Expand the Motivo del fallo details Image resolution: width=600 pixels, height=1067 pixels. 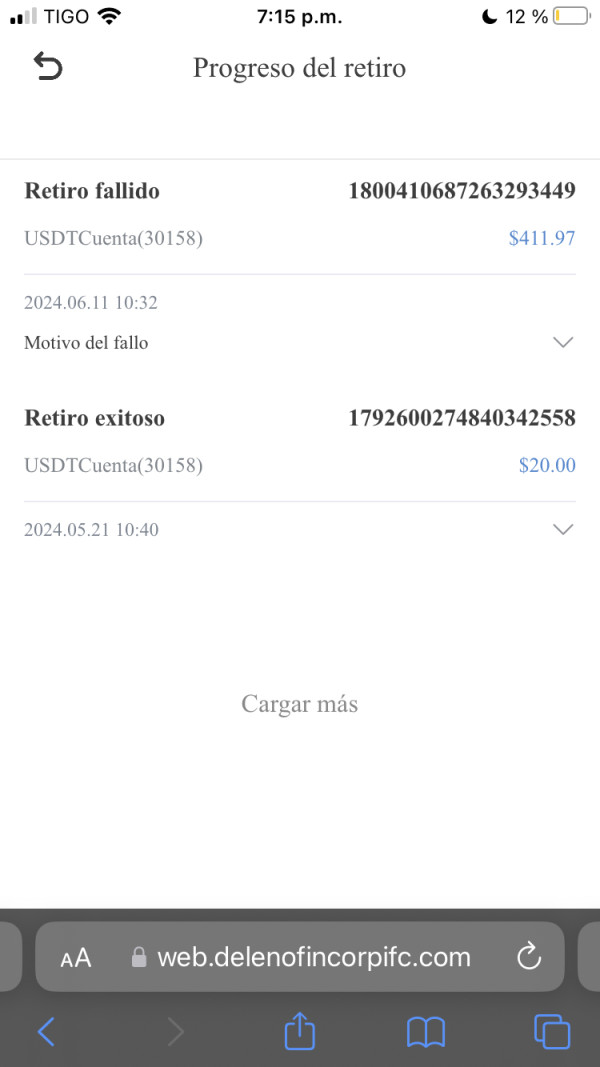tap(563, 342)
